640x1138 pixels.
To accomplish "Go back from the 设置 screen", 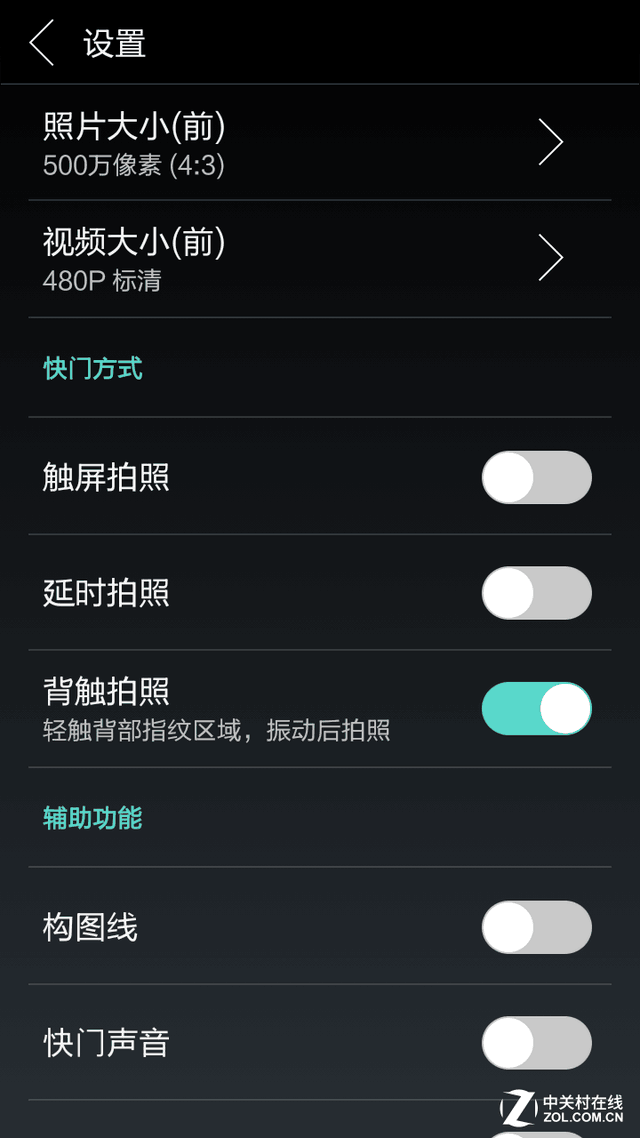I will [41, 43].
